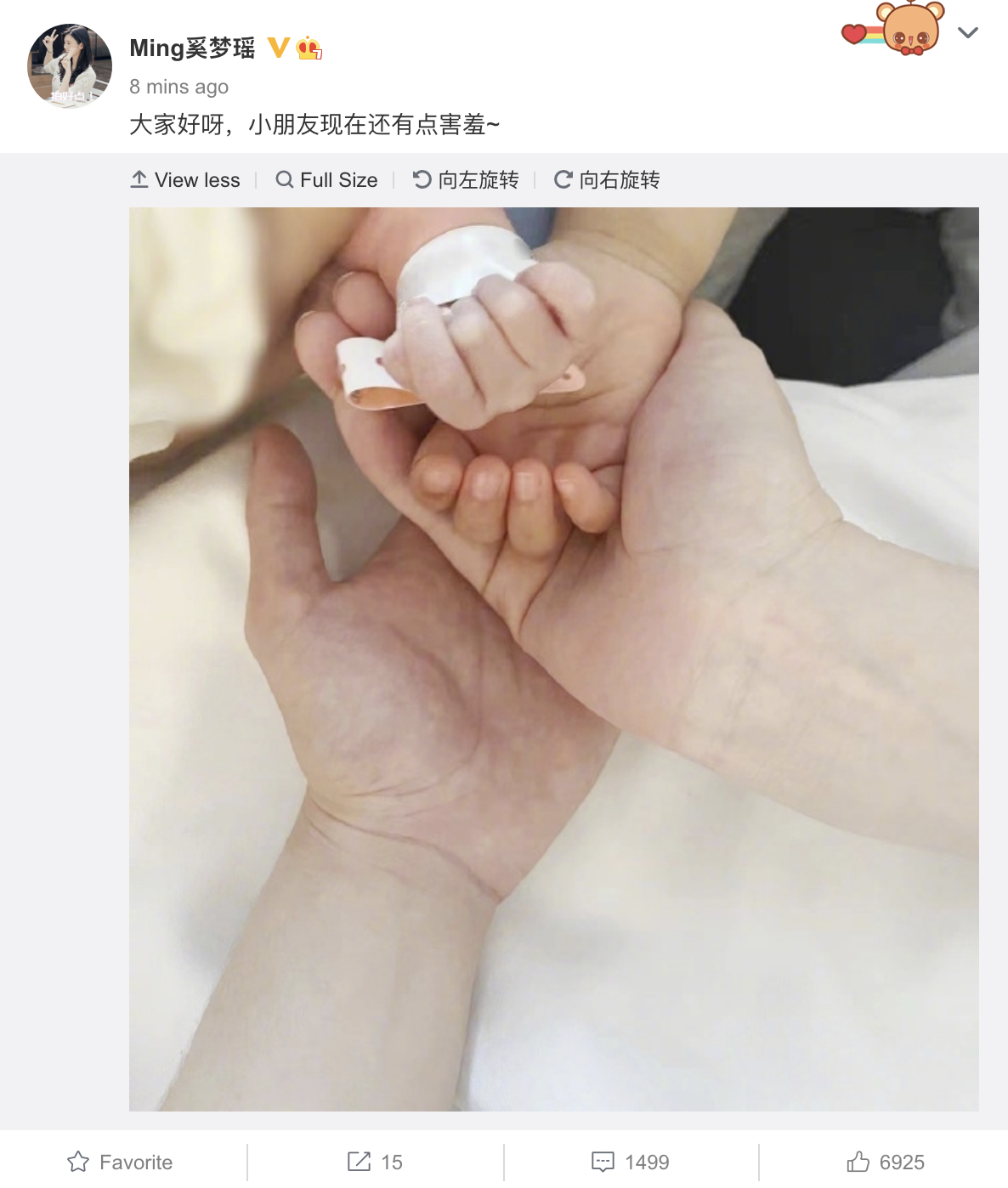This screenshot has height=1188, width=1008.
Task: Open the Ming奚梦瑶 username link
Action: pos(192,48)
